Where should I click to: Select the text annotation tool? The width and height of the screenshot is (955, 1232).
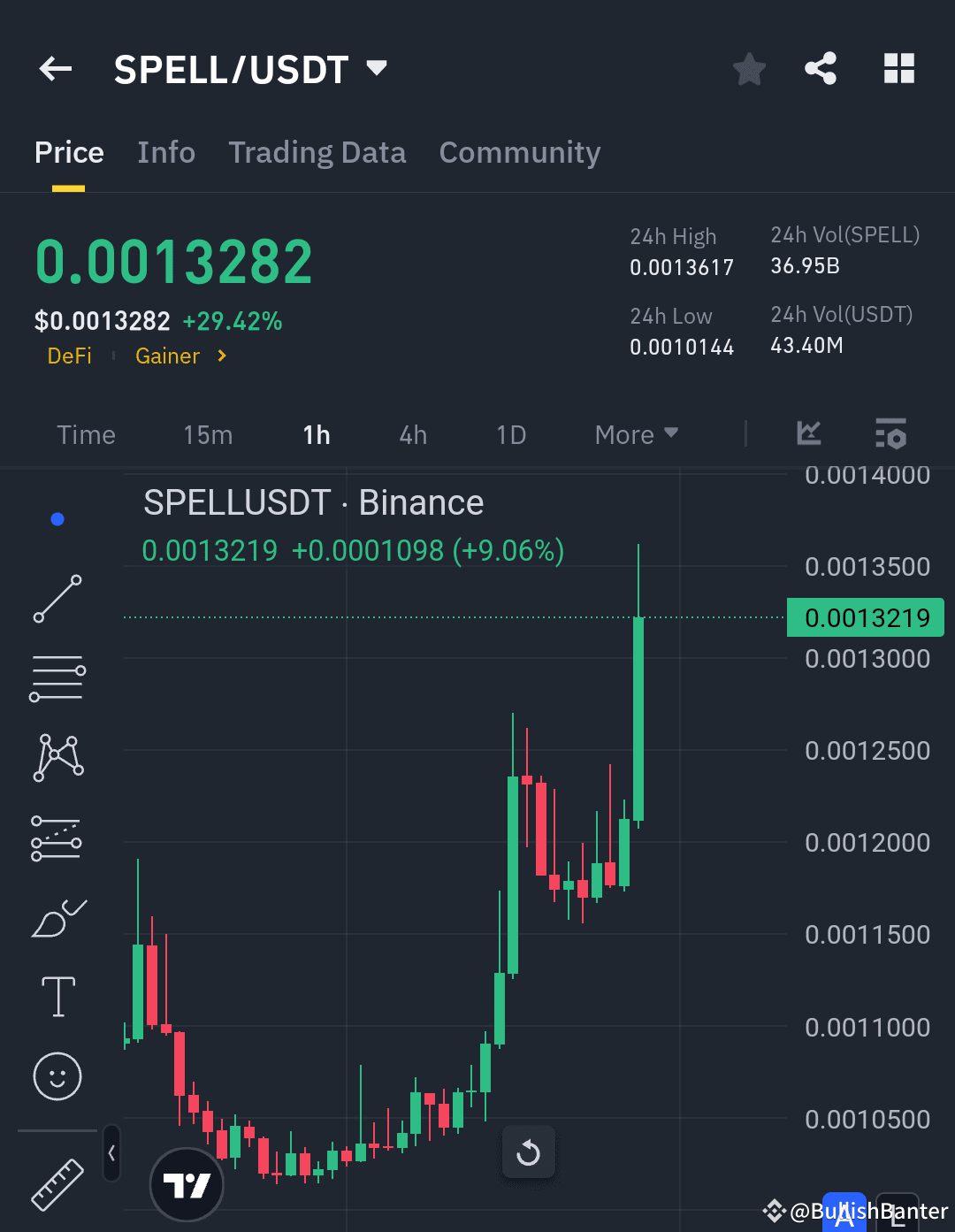tap(57, 996)
